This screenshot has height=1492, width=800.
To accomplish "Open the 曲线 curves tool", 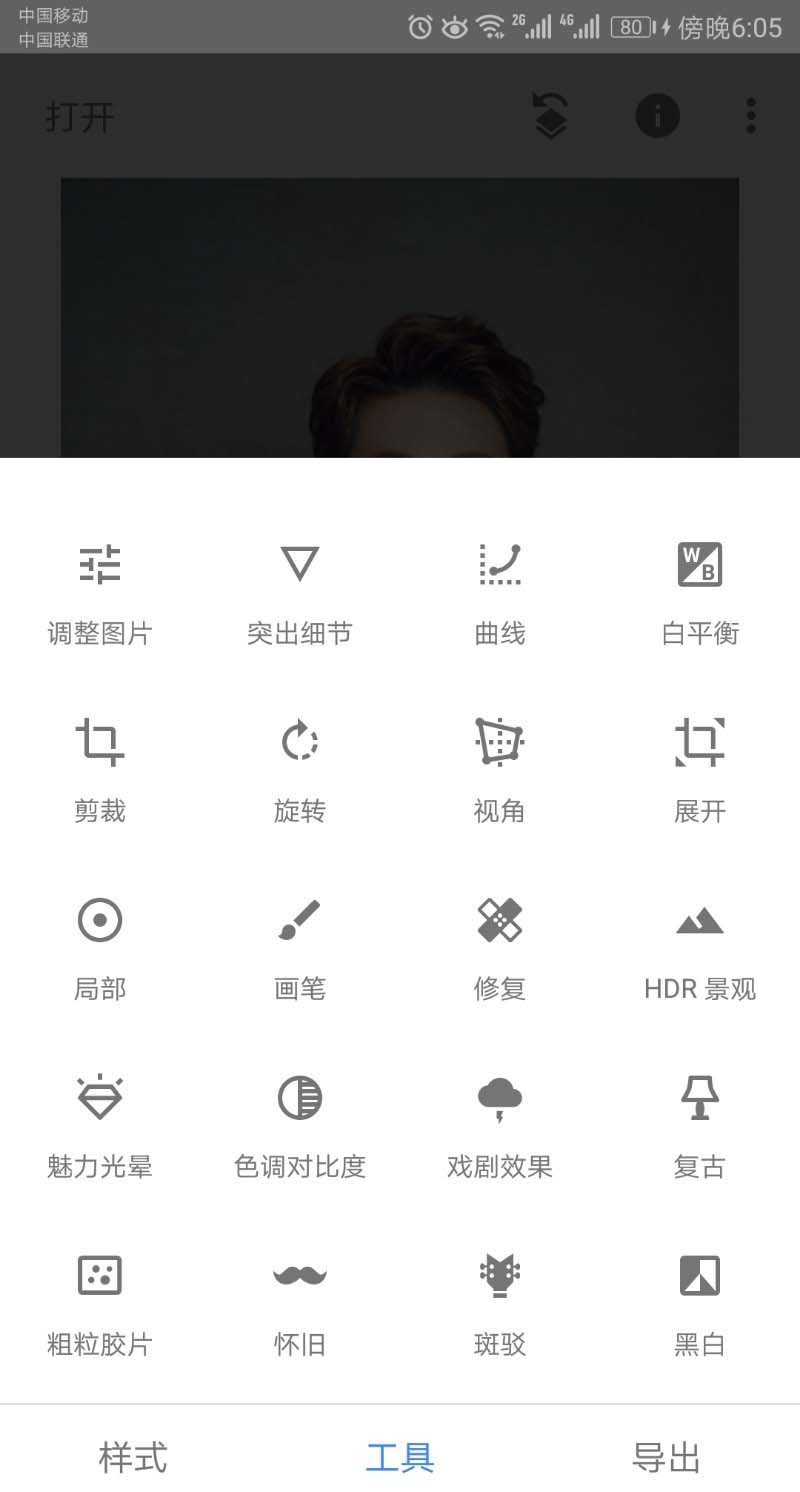I will pos(500,590).
